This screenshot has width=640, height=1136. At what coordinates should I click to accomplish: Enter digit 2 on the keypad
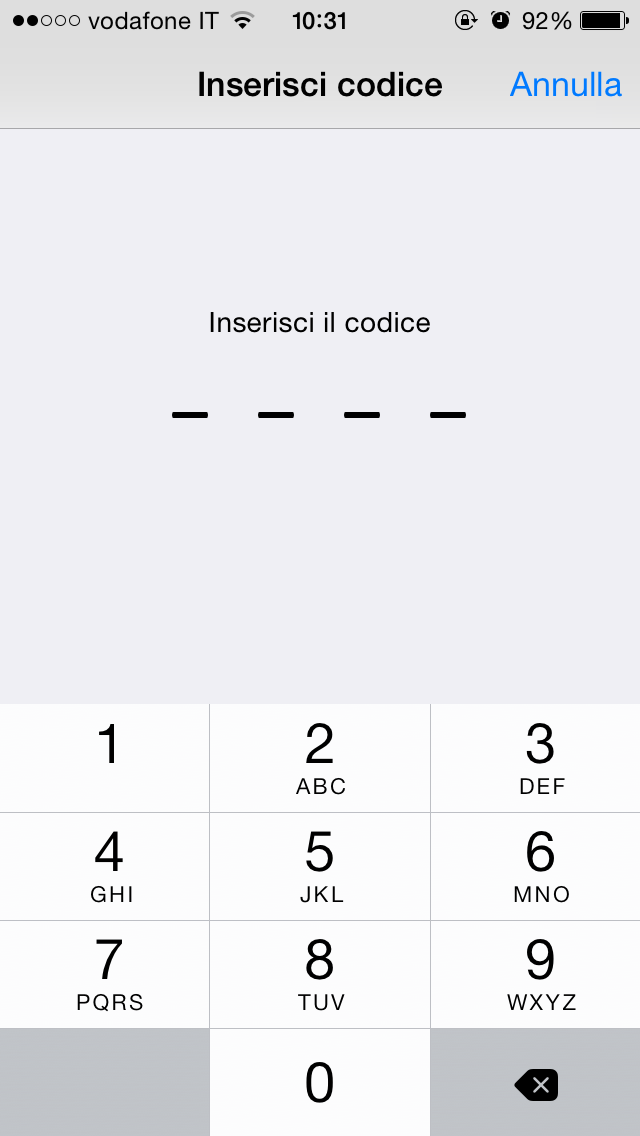[x=320, y=758]
